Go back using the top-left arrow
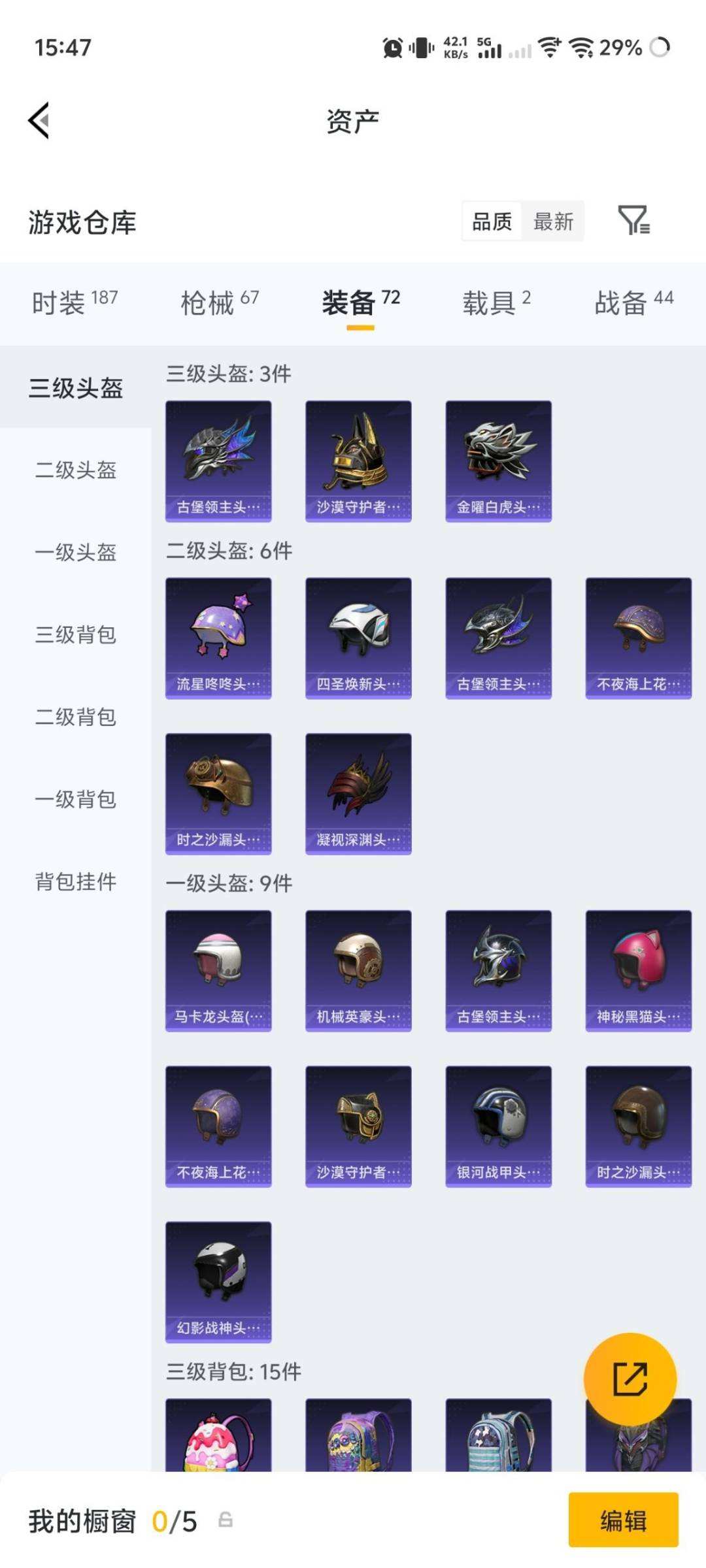Viewport: 706px width, 1568px height. click(x=39, y=121)
